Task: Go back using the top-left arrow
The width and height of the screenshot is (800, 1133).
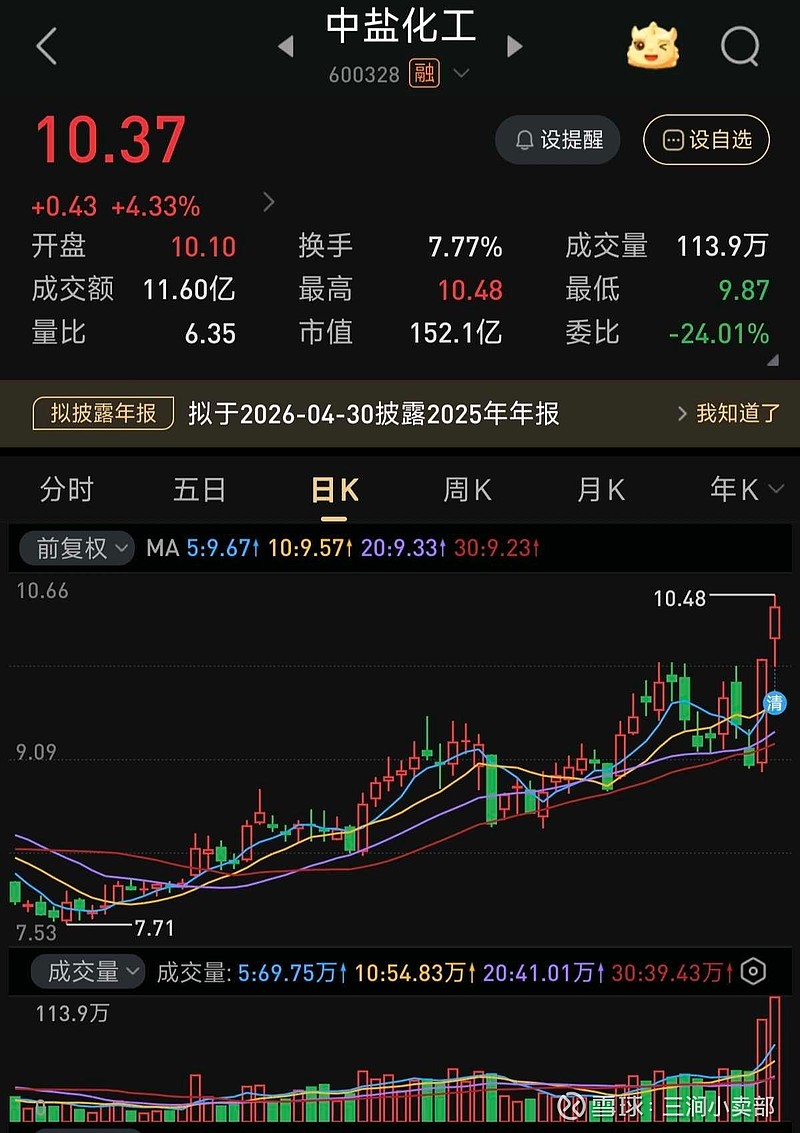Action: (x=47, y=47)
